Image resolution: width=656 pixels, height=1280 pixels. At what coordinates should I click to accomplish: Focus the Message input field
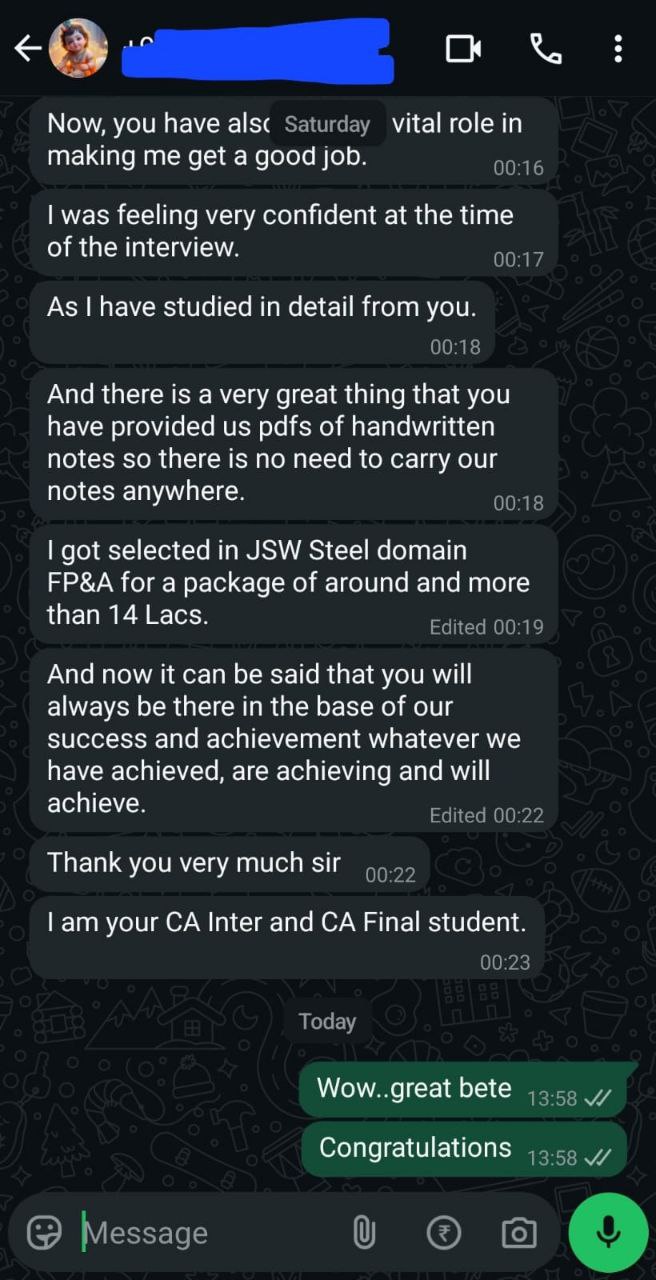point(200,1232)
